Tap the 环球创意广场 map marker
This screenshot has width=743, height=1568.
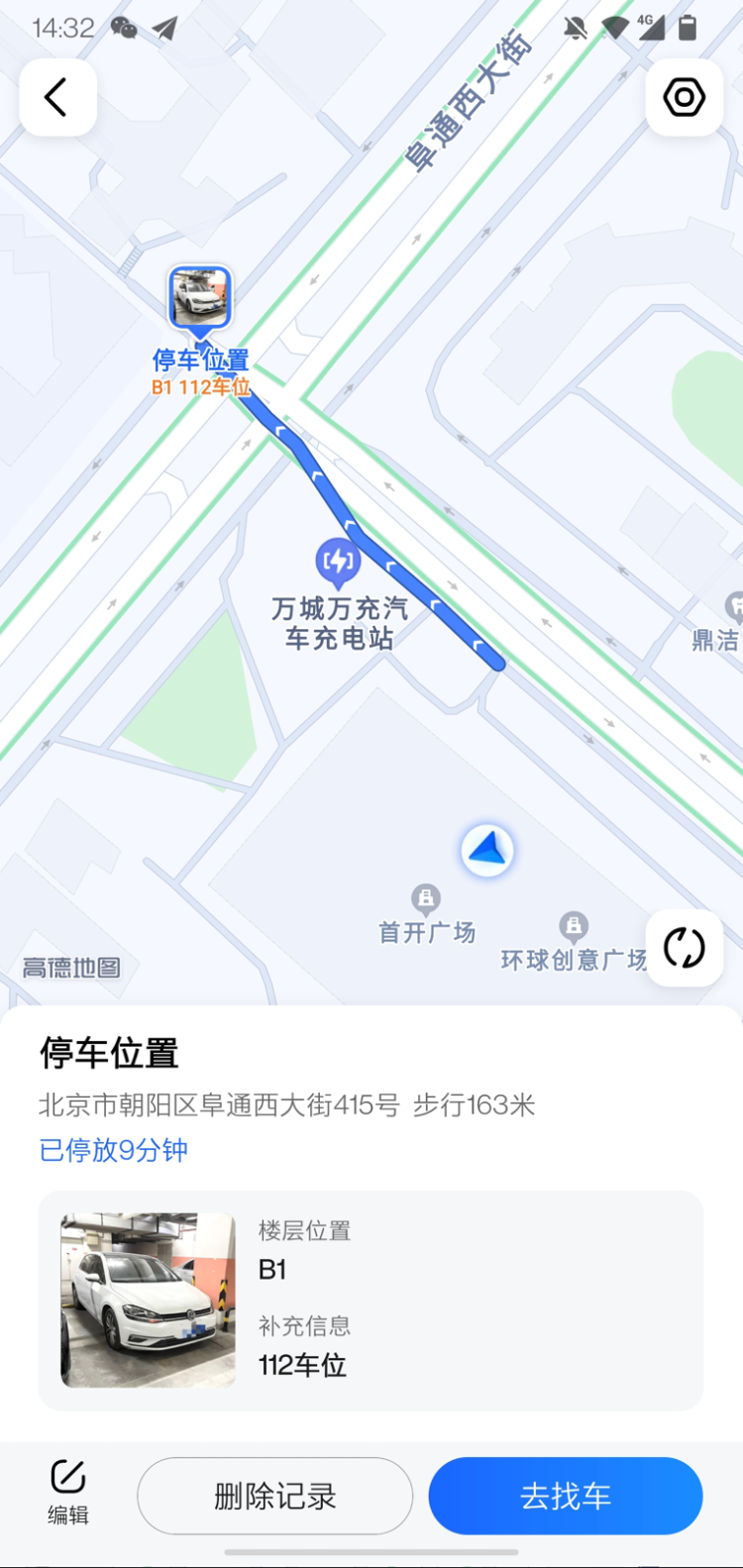574,927
